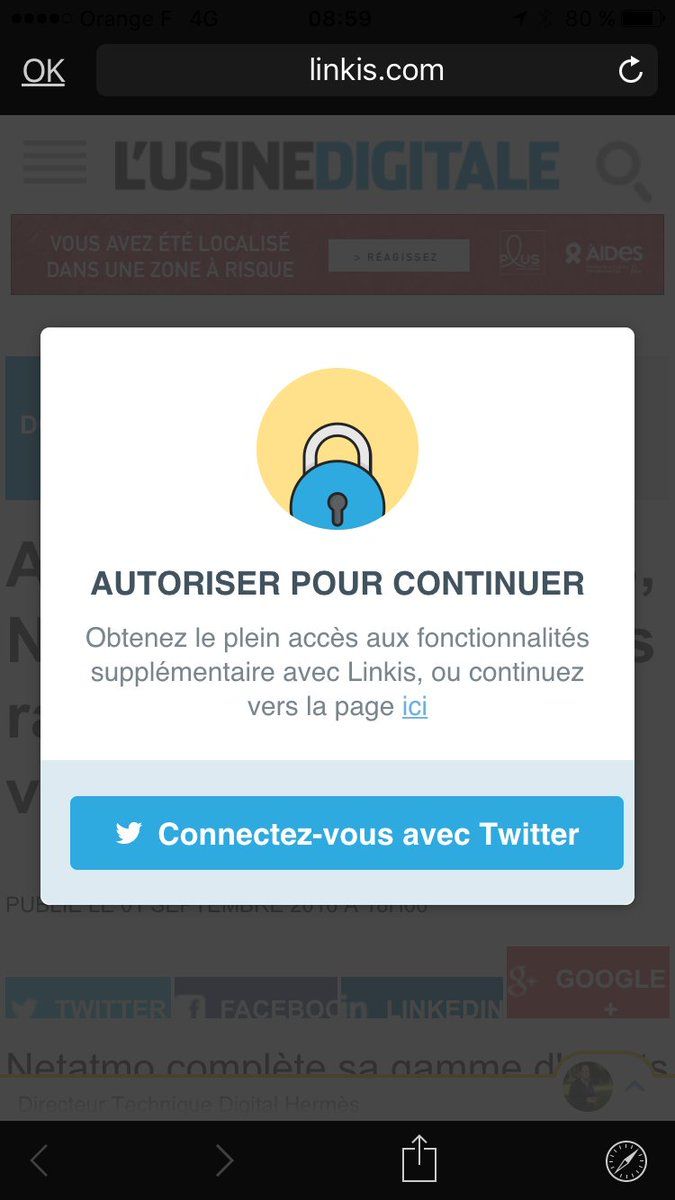This screenshot has height=1200, width=675.
Task: Follow the 'ici' link to continue
Action: pyautogui.click(x=414, y=707)
